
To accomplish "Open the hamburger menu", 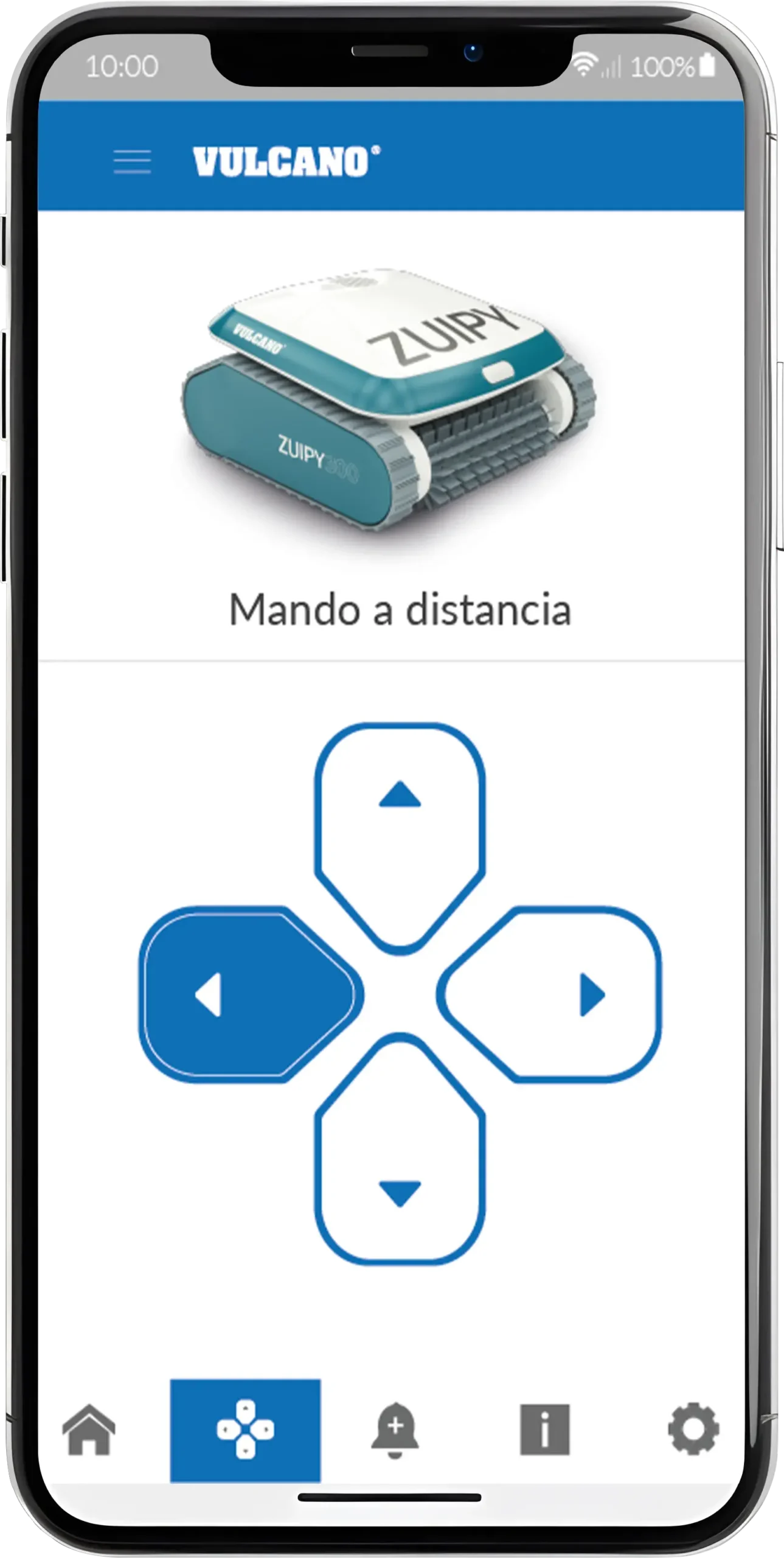I will [x=132, y=162].
